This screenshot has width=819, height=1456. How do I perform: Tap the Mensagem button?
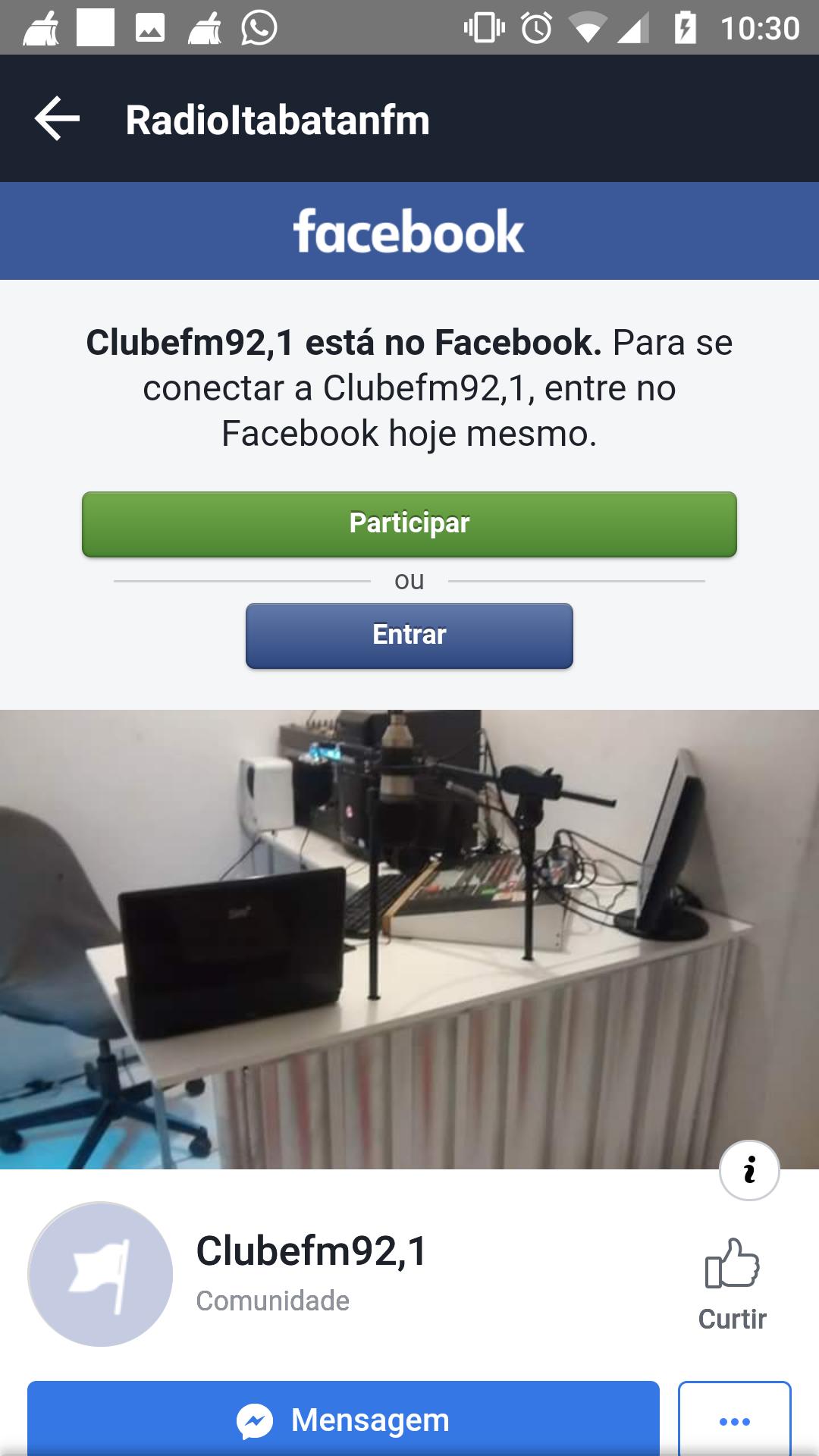(x=345, y=1420)
